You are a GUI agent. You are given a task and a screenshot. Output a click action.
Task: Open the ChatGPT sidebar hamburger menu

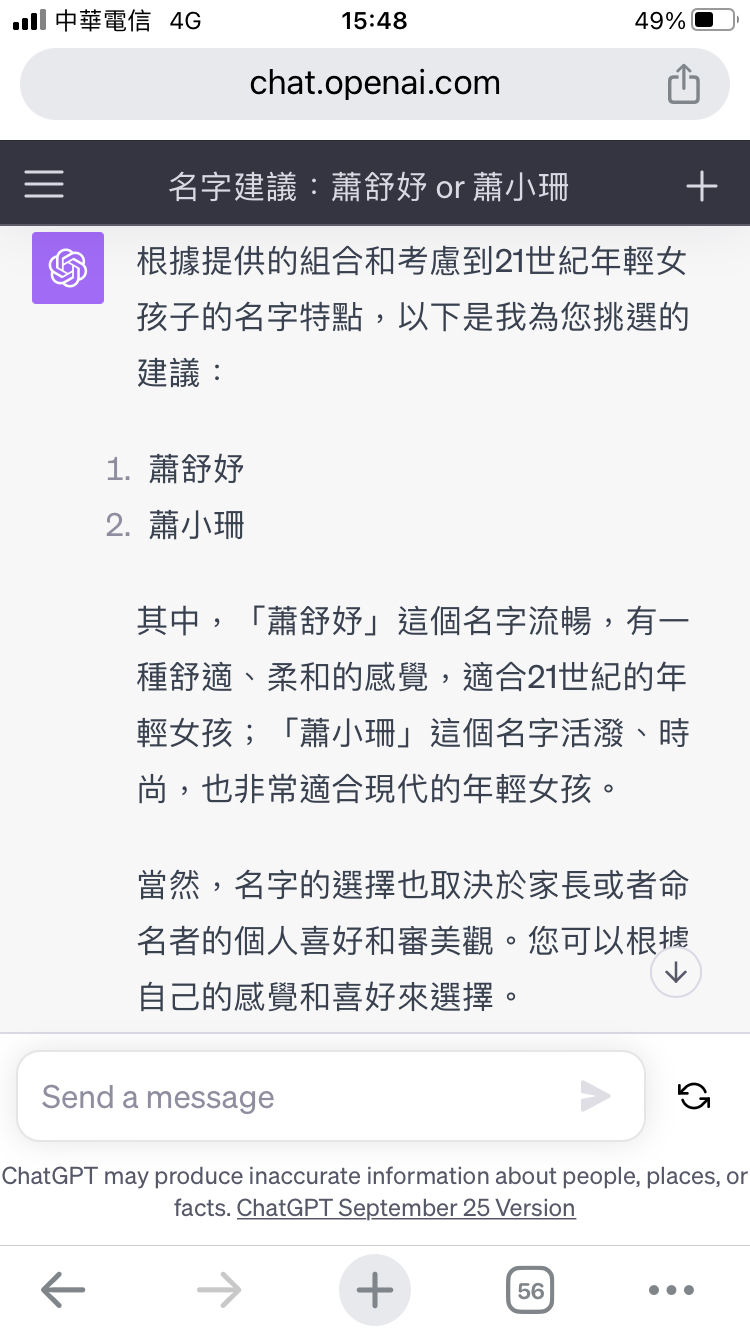(x=44, y=185)
